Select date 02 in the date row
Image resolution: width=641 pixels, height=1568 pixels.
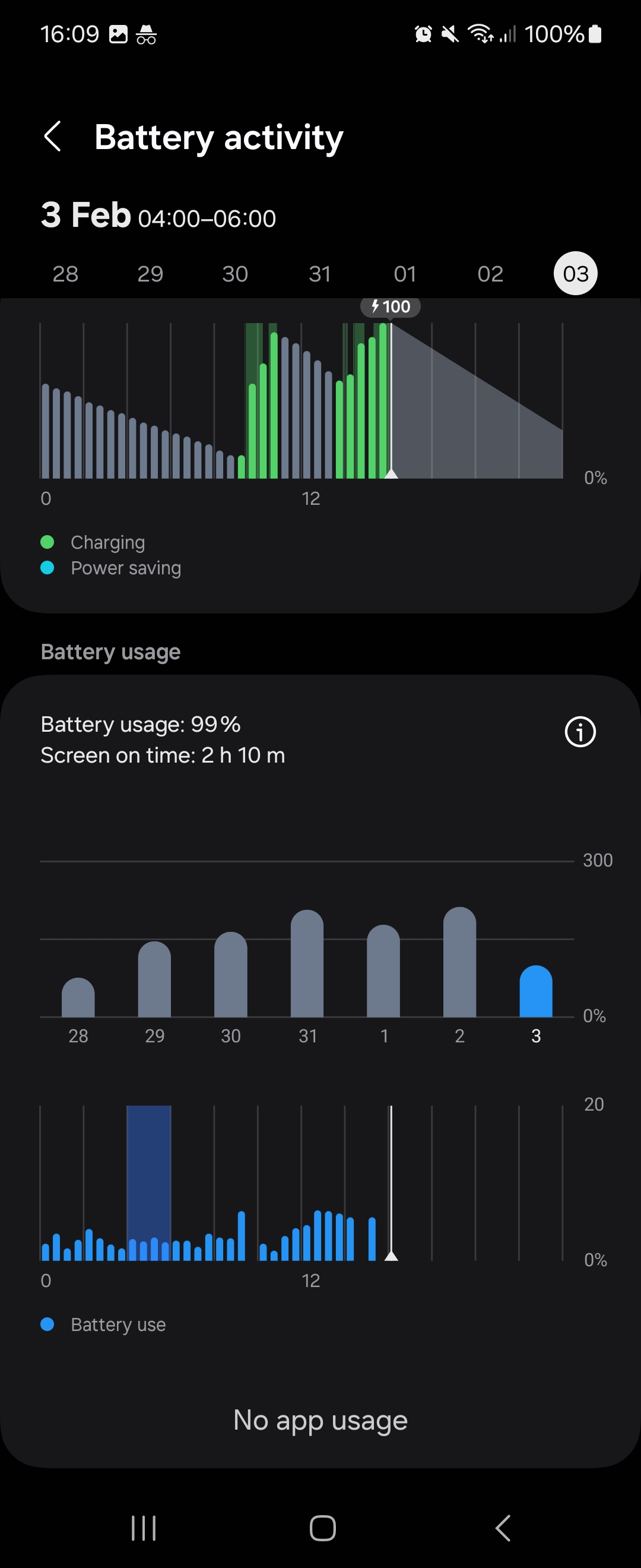point(490,273)
